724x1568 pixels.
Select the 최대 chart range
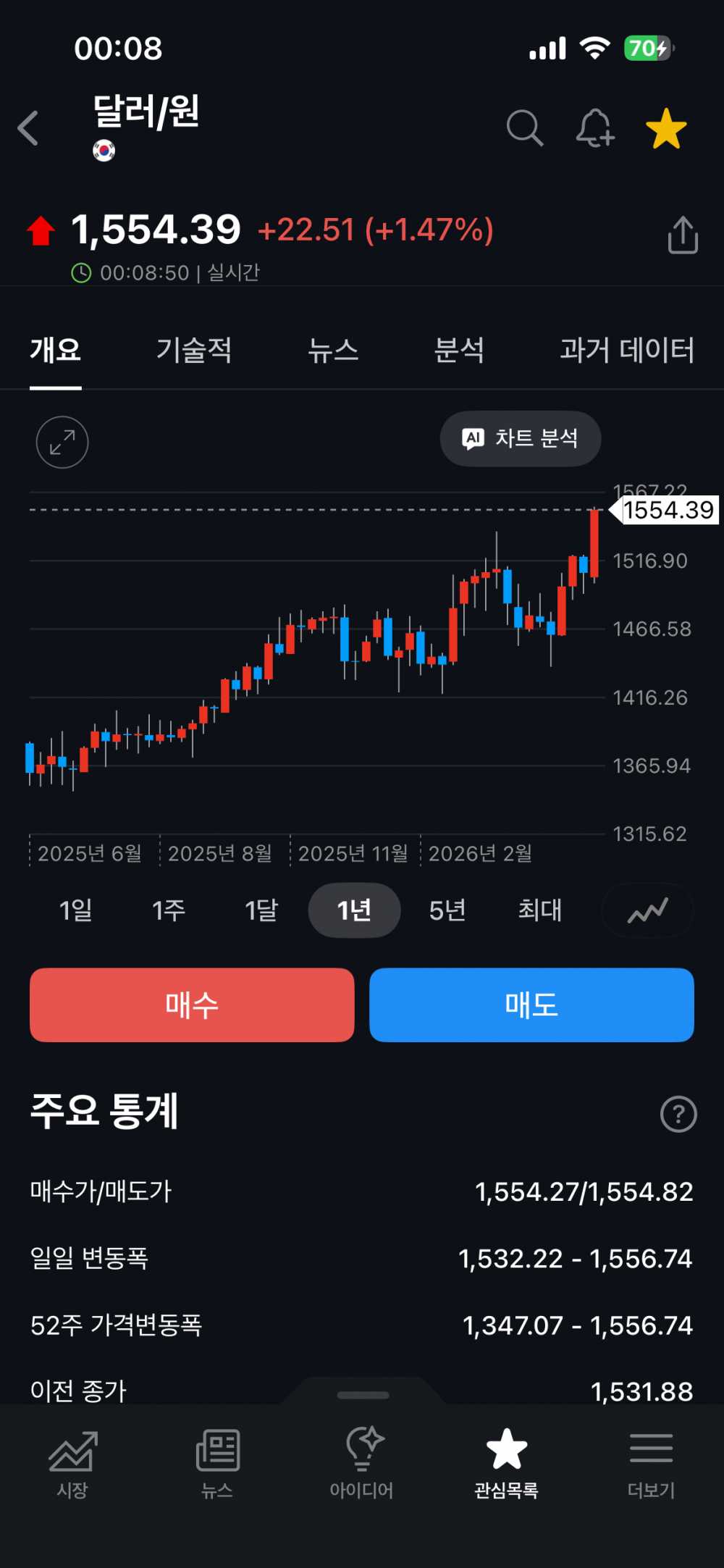click(540, 910)
